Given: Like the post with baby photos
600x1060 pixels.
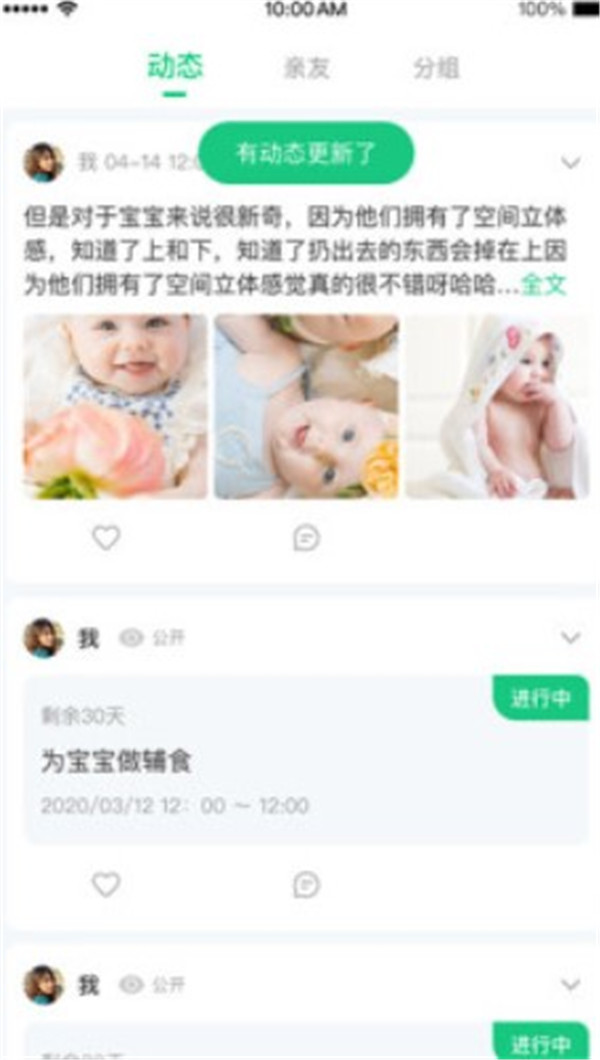Looking at the screenshot, I should coord(106,538).
